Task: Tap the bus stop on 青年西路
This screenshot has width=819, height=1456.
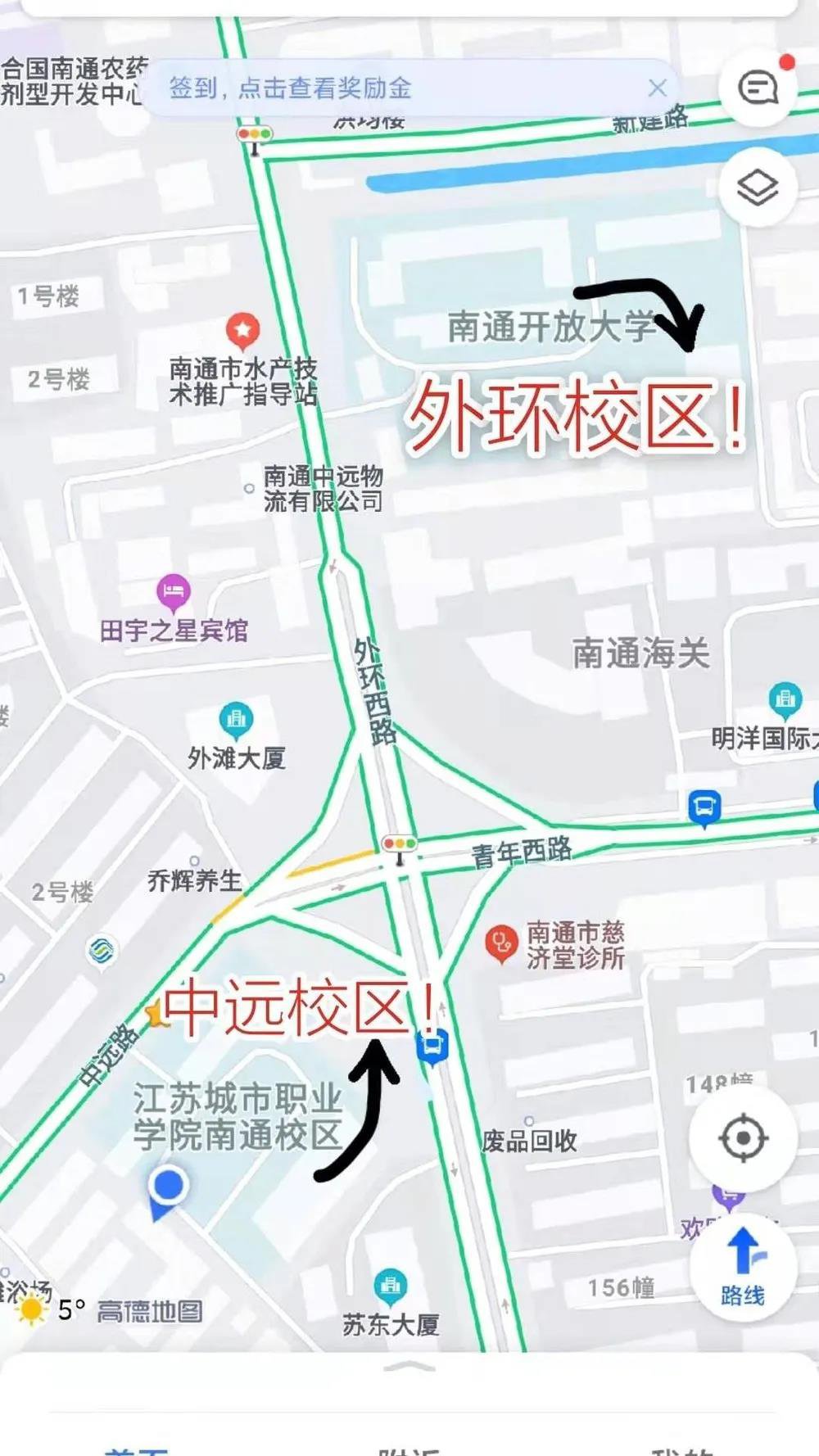Action: click(x=704, y=807)
